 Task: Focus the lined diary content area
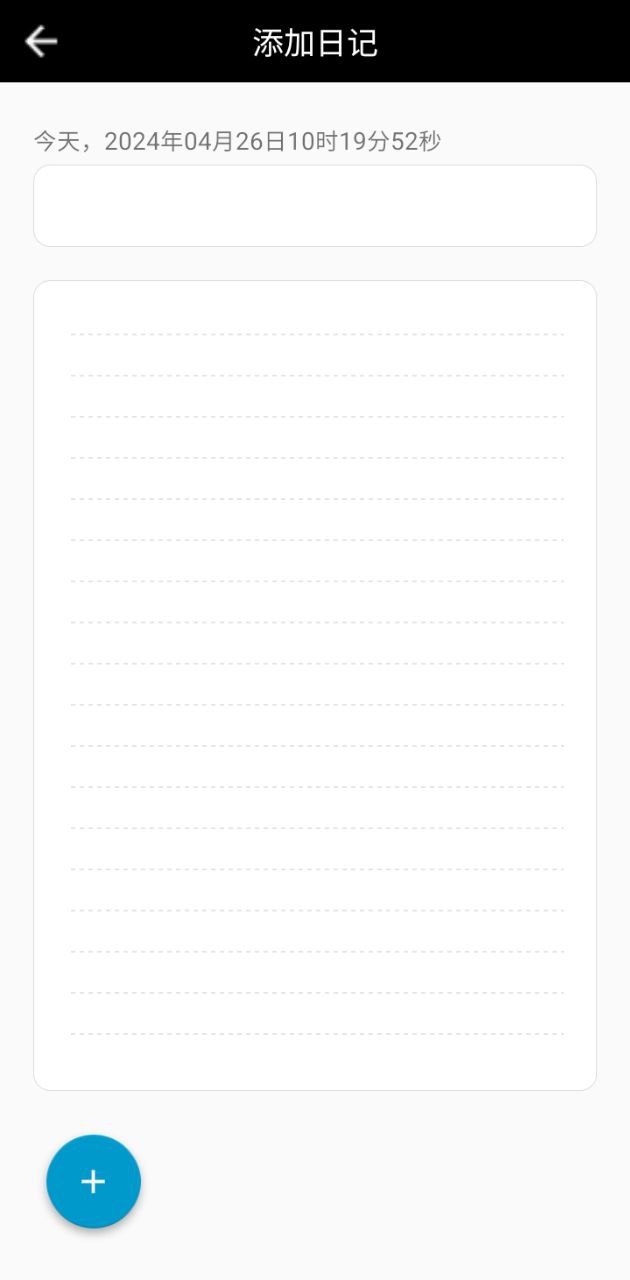(315, 685)
